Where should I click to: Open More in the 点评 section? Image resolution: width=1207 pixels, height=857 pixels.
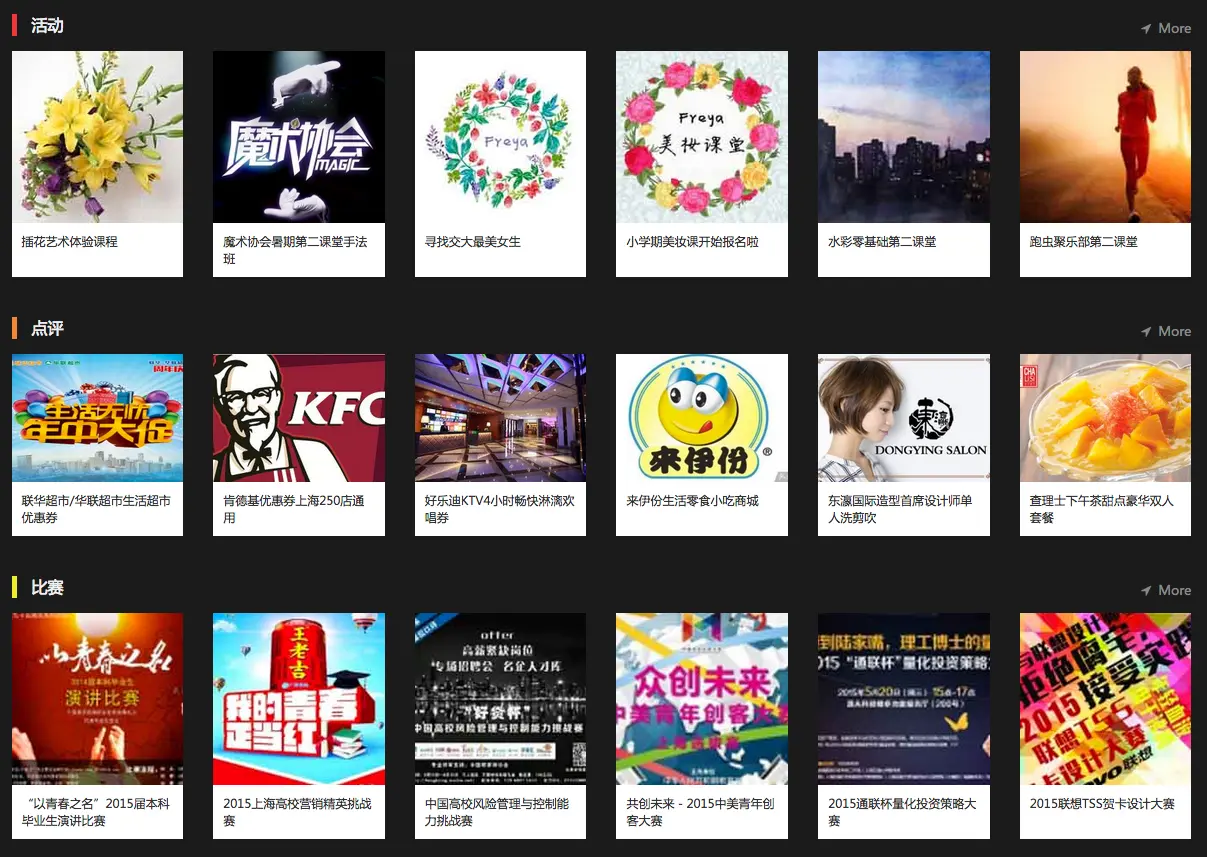(1166, 331)
